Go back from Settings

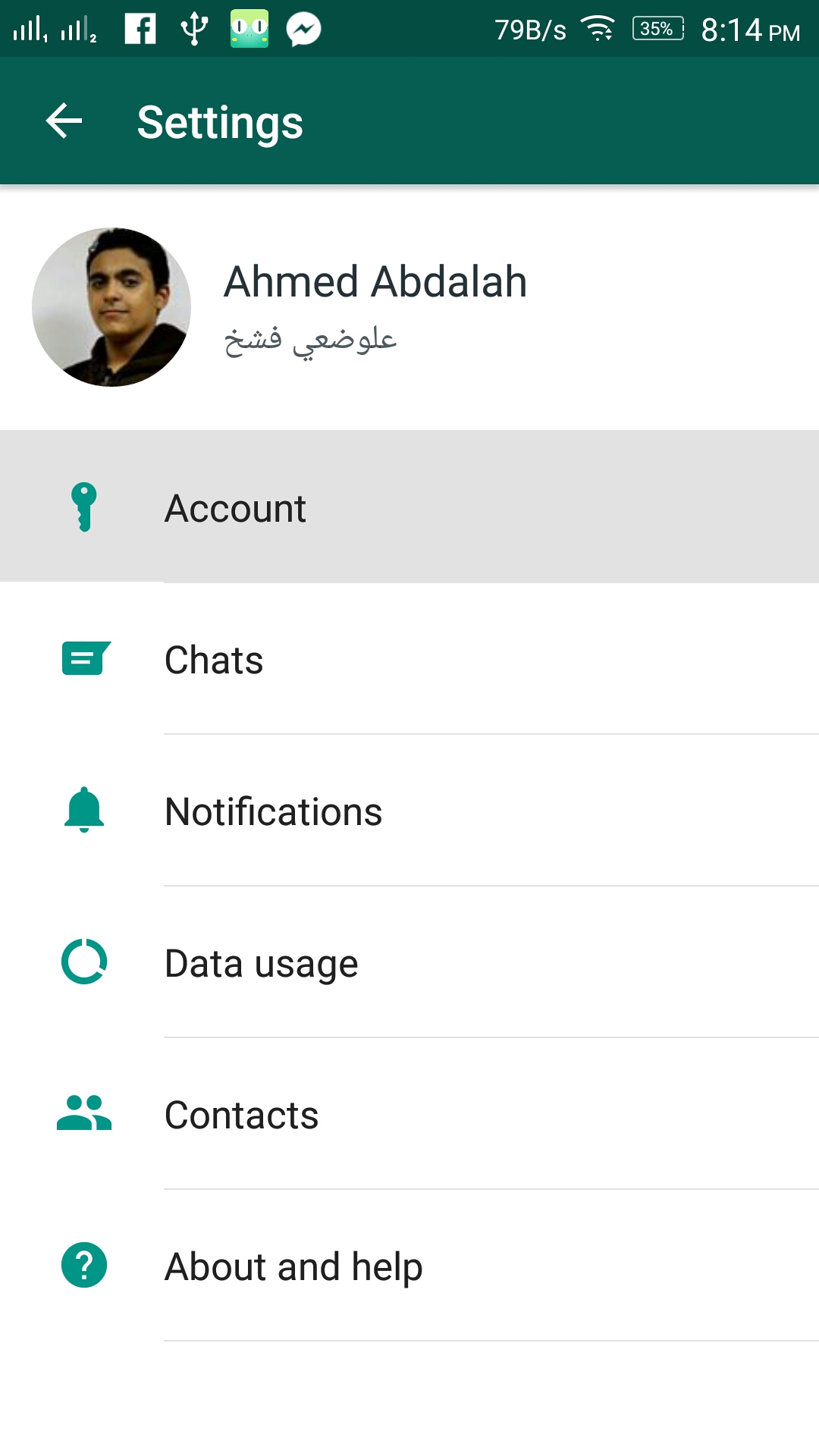click(x=64, y=121)
